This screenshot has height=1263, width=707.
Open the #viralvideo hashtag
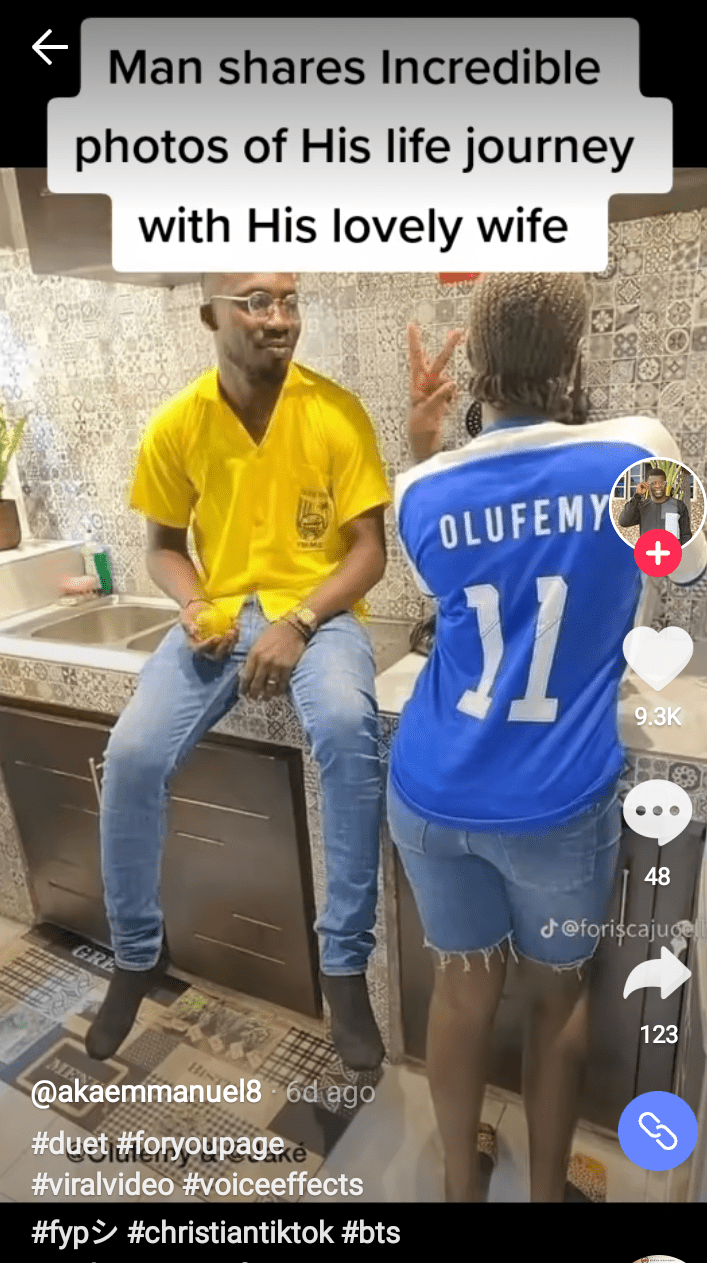pyautogui.click(x=102, y=1185)
